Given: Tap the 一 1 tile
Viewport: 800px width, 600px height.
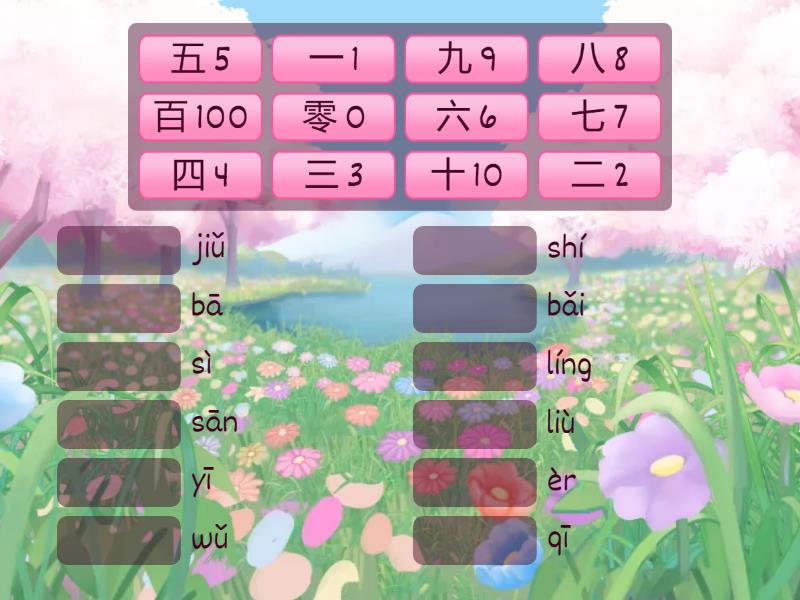Looking at the screenshot, I should pyautogui.click(x=333, y=59).
